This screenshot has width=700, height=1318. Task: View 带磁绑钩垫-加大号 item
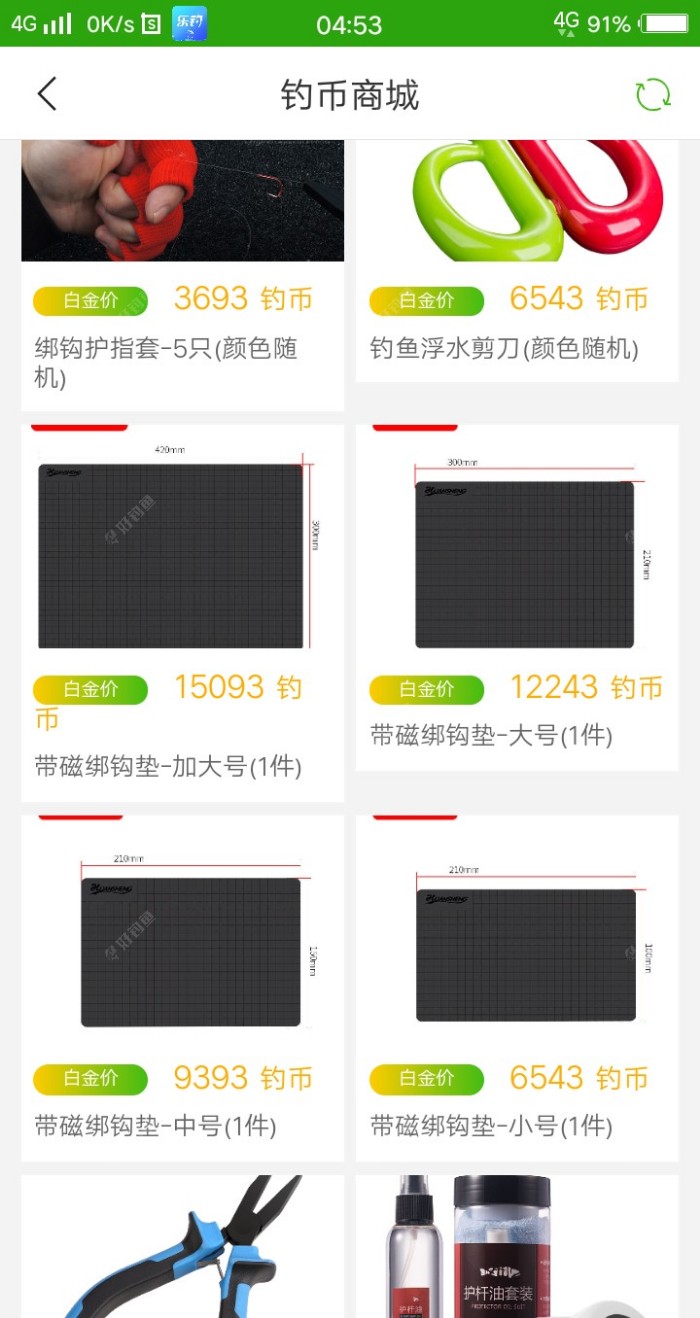click(x=182, y=612)
